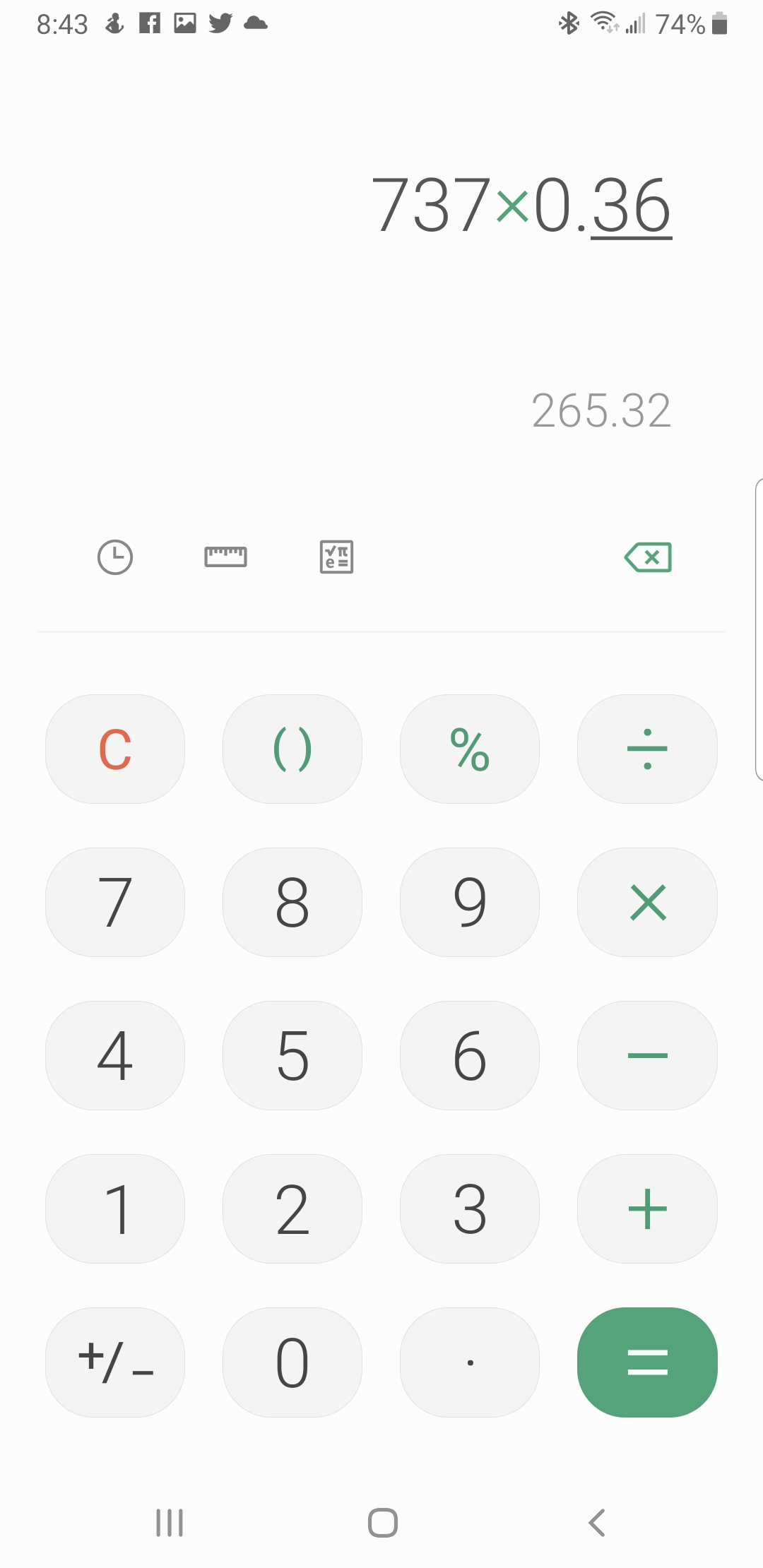Tap the percent key

[470, 749]
